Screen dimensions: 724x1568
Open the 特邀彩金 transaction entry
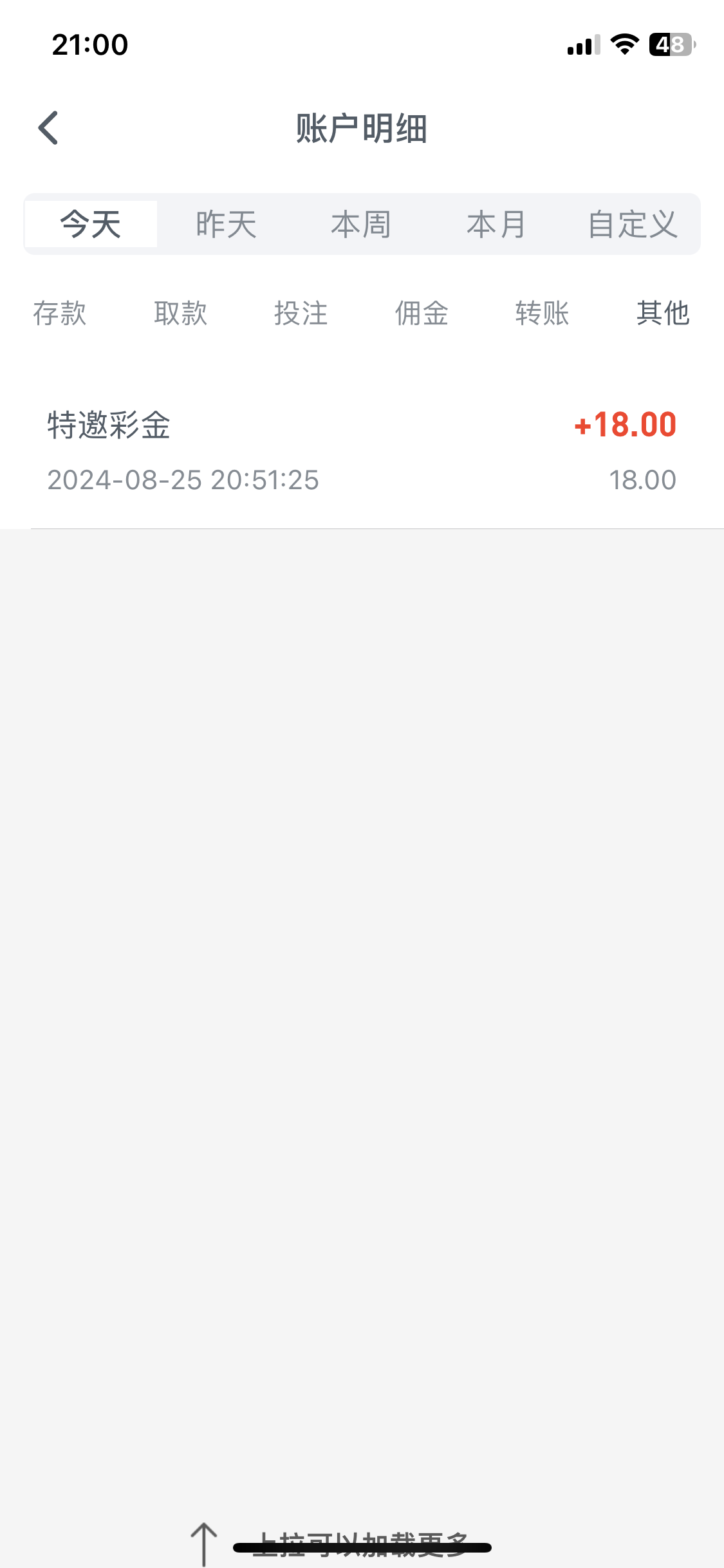[x=362, y=452]
